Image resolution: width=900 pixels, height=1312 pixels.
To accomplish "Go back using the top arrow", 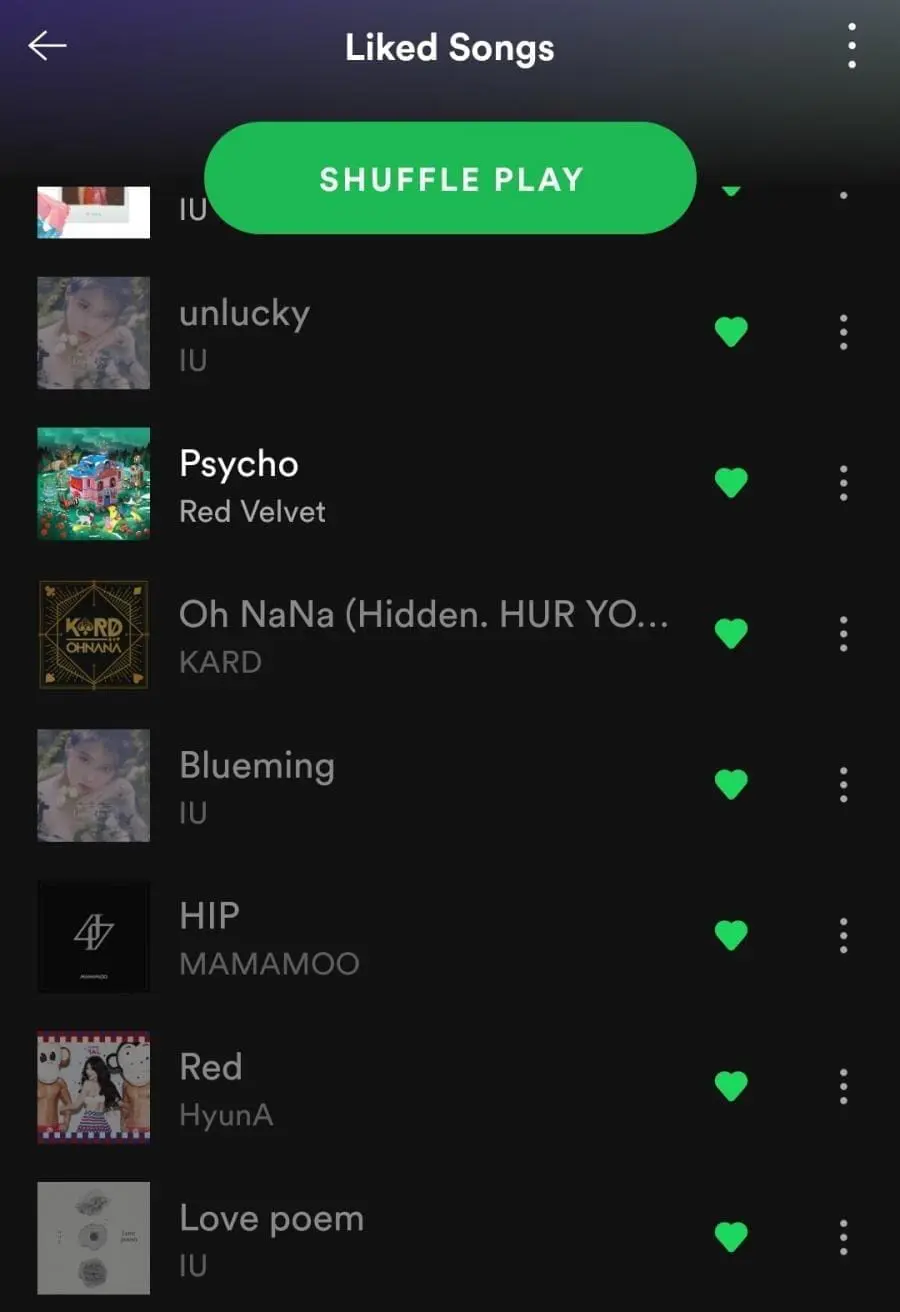I will (x=47, y=46).
